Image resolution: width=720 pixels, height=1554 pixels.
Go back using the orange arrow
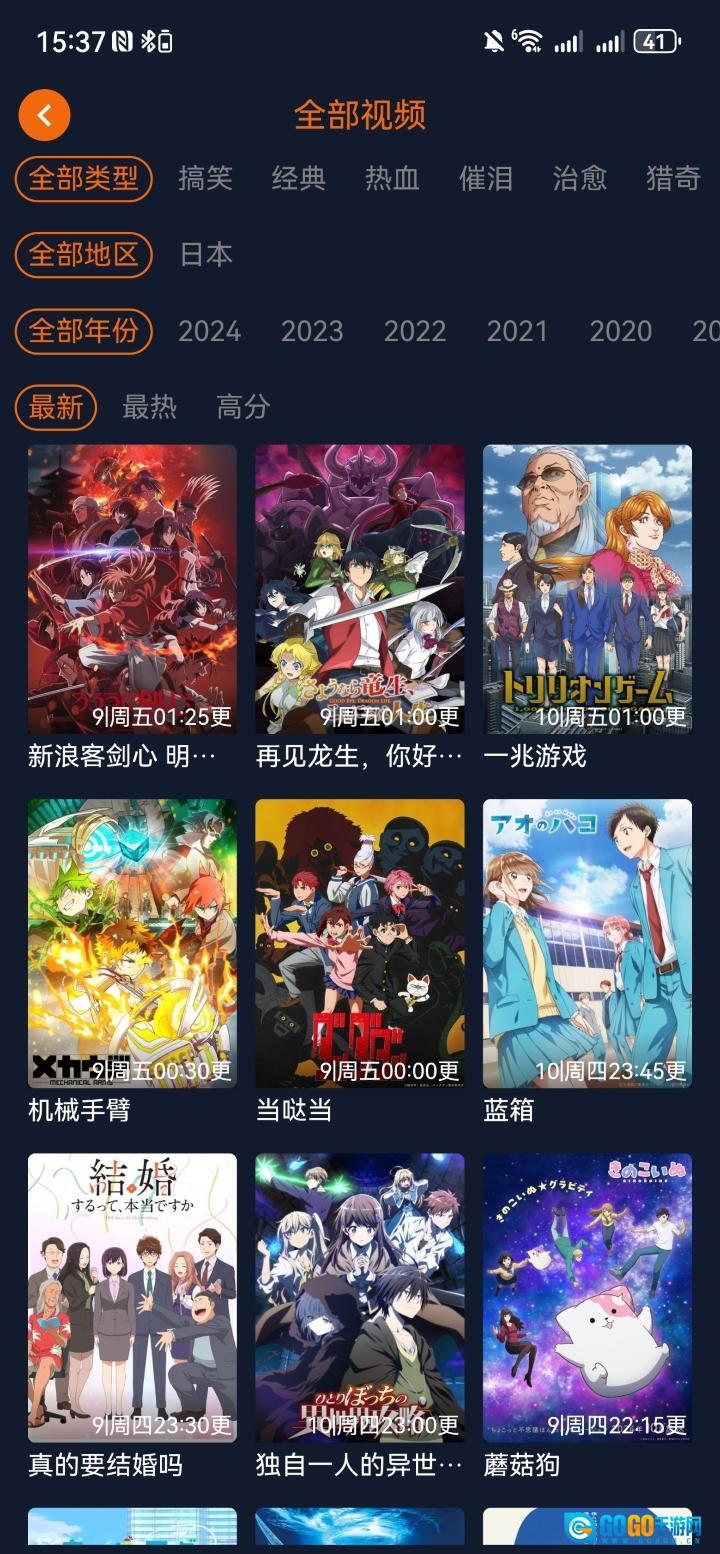point(44,115)
